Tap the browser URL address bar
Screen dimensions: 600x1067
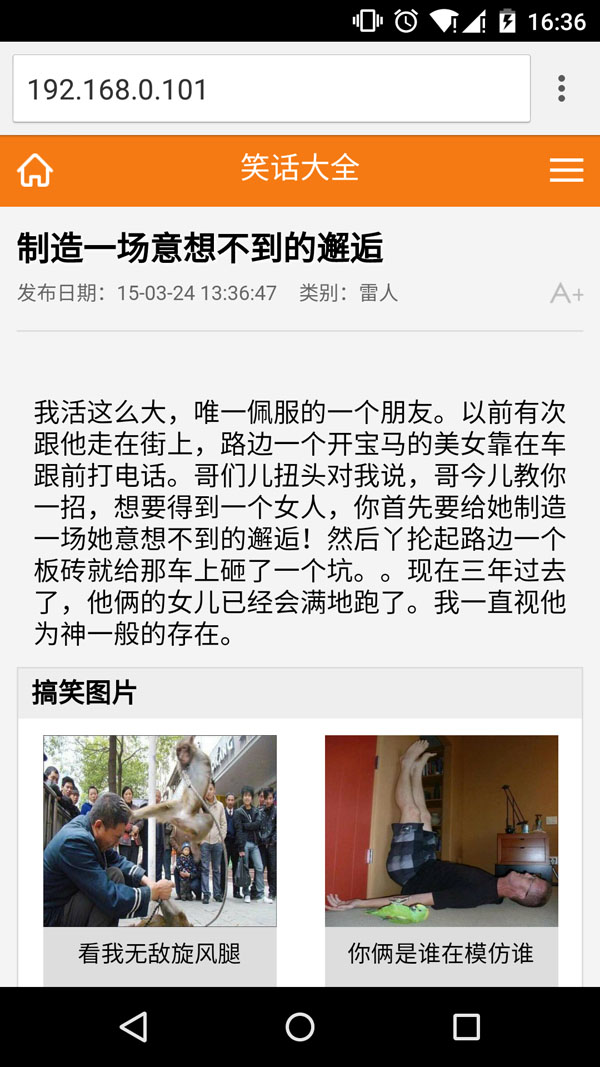tap(270, 89)
